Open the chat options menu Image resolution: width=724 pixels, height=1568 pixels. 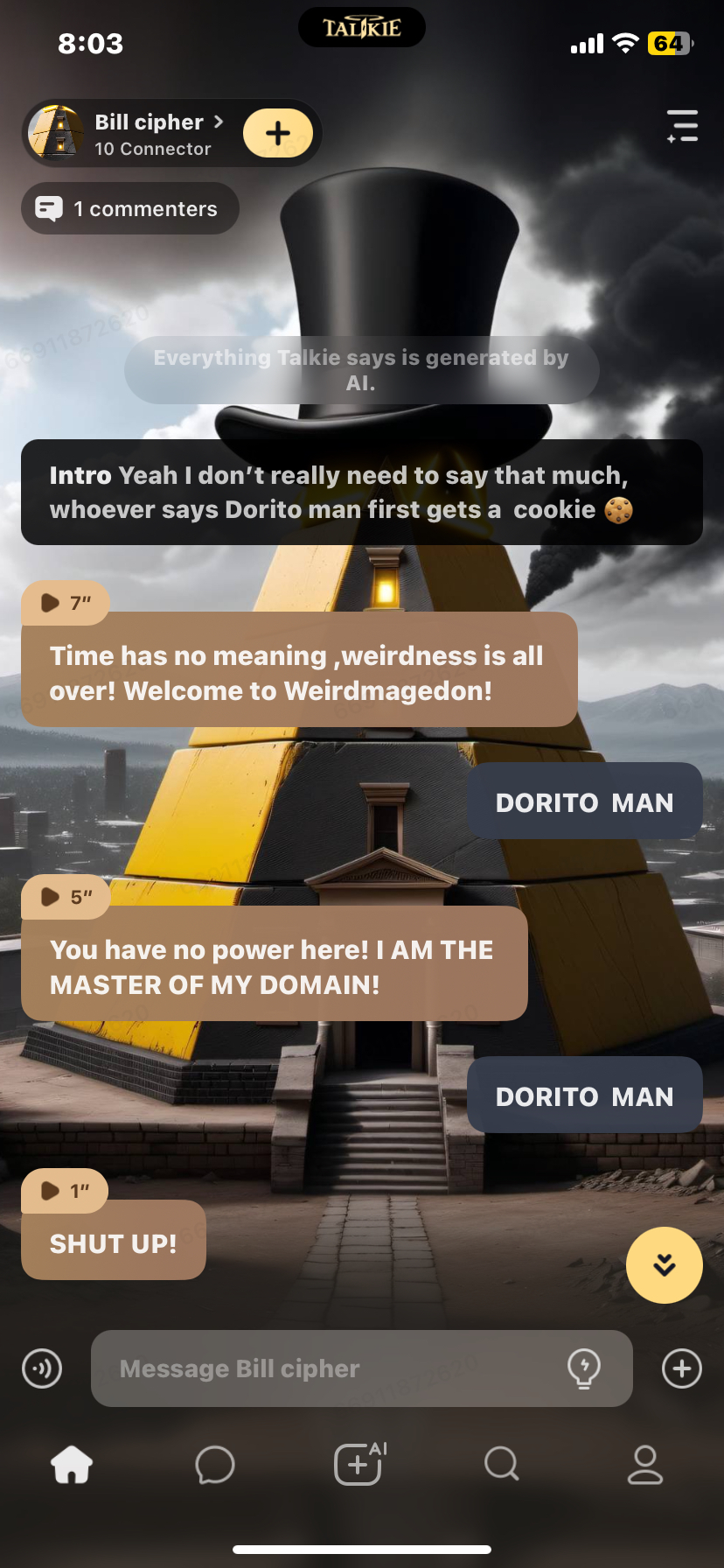[x=682, y=127]
